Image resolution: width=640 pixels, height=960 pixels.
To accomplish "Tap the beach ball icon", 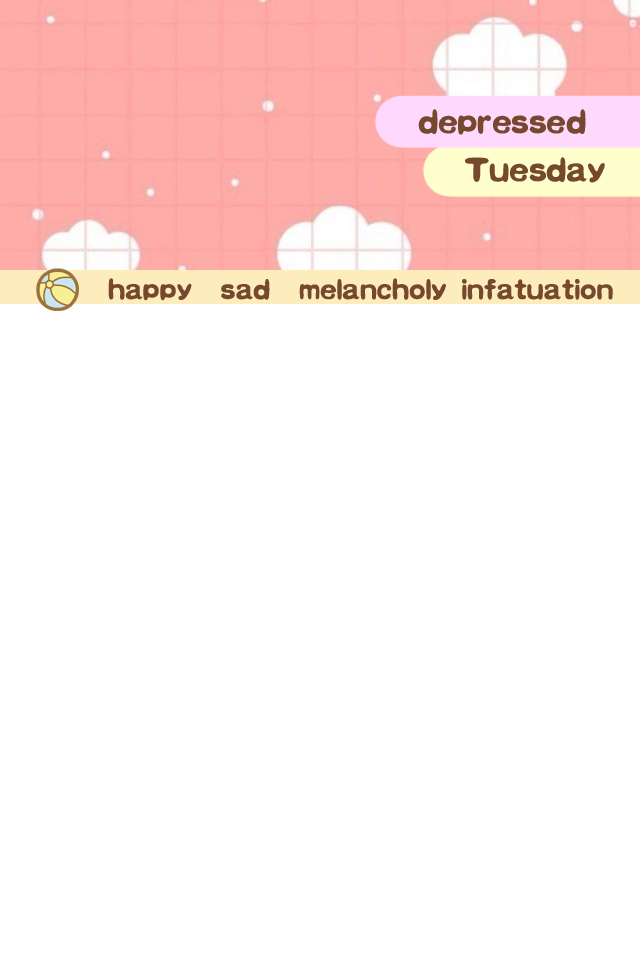I will 57,290.
